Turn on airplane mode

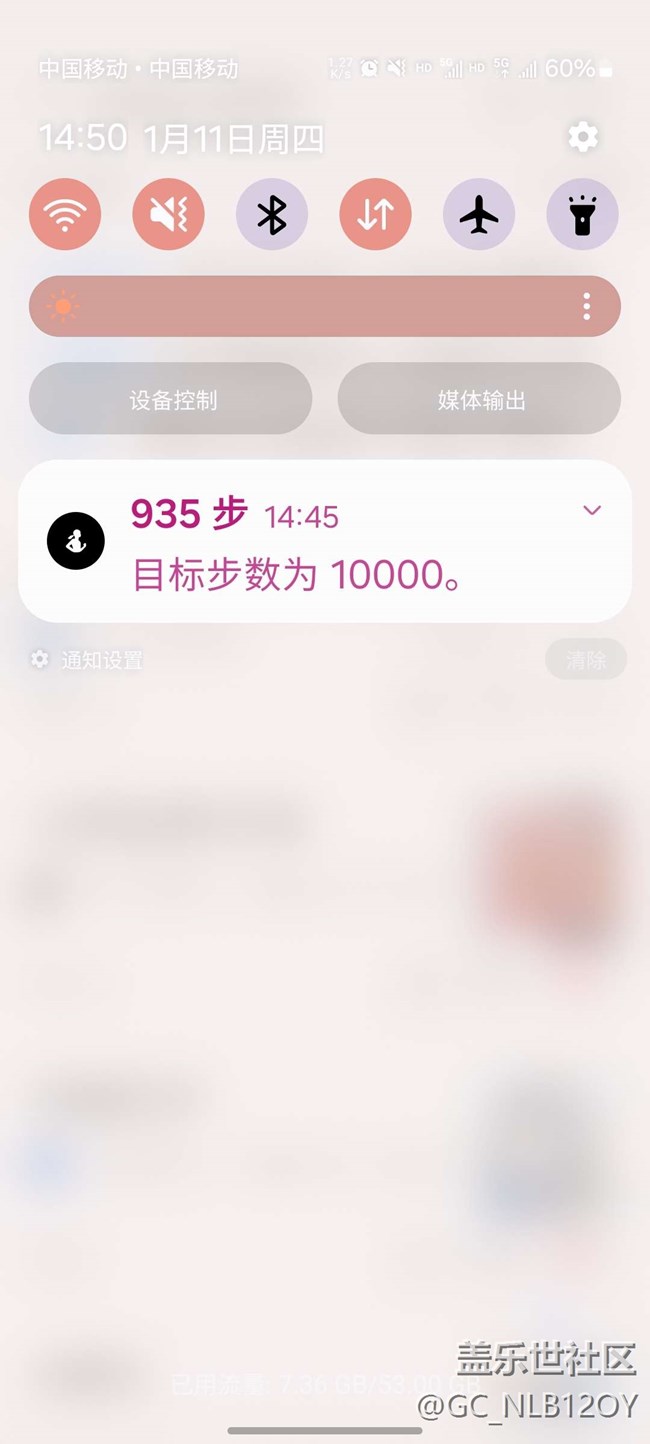[x=479, y=214]
